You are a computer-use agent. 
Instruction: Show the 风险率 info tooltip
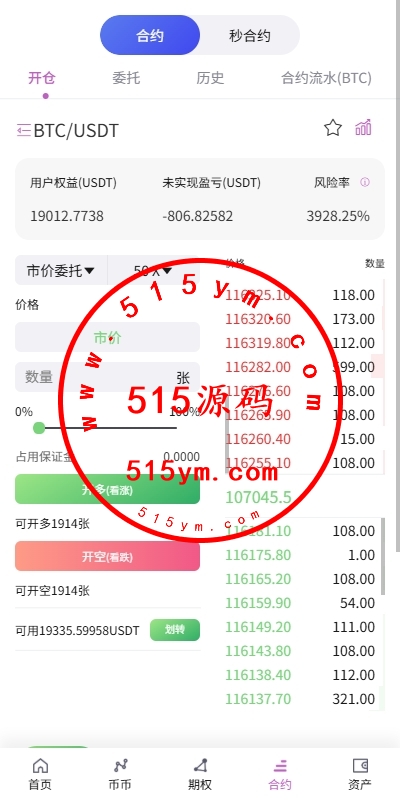pyautogui.click(x=365, y=182)
